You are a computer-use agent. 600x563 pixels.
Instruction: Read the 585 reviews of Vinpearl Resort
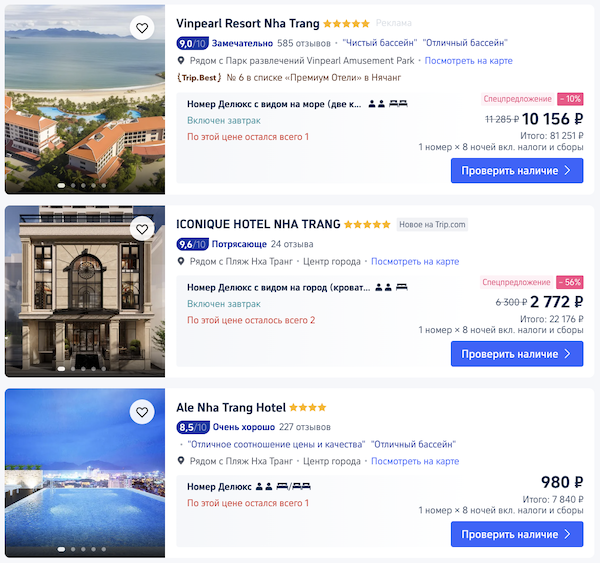(304, 43)
